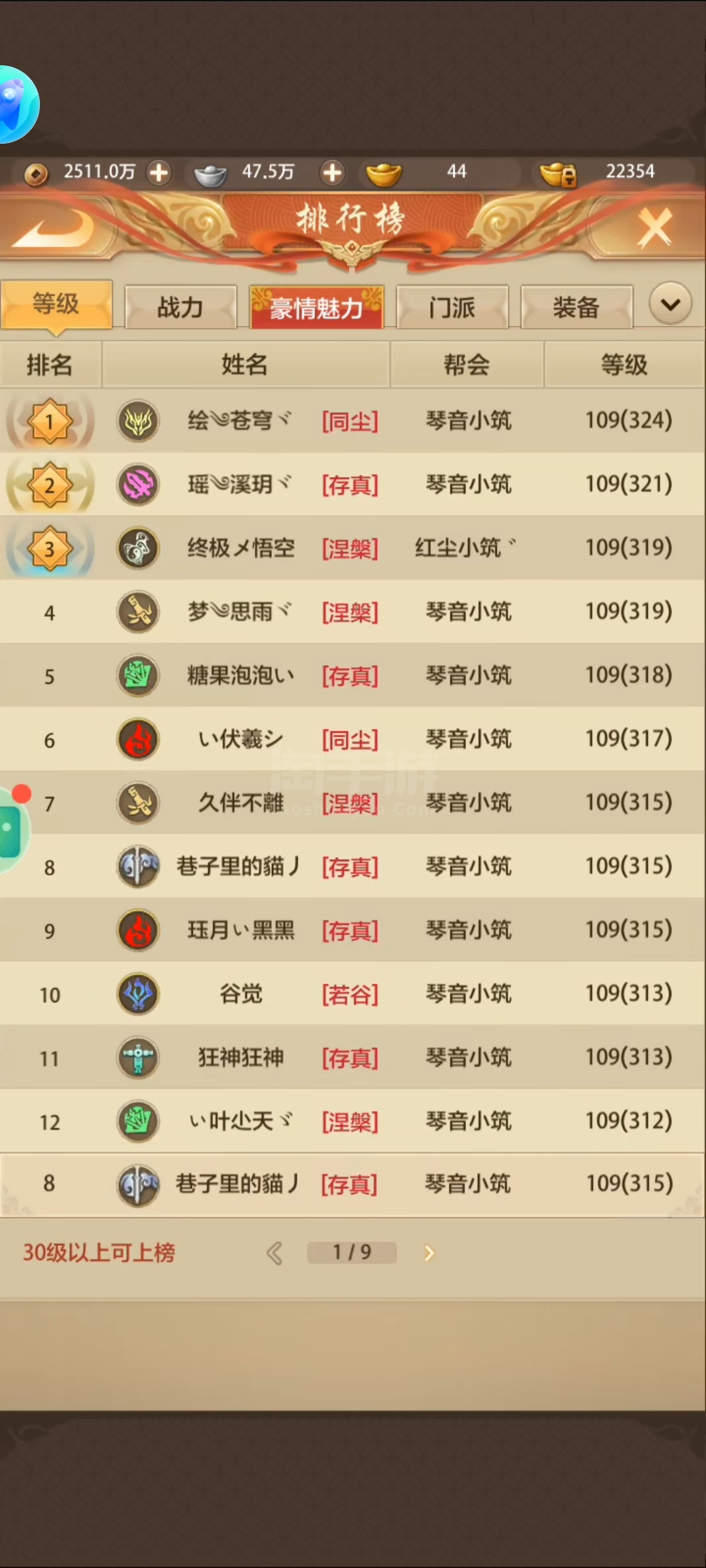View player 终极メ悟空 details
The width and height of the screenshot is (706, 1568).
click(x=353, y=548)
